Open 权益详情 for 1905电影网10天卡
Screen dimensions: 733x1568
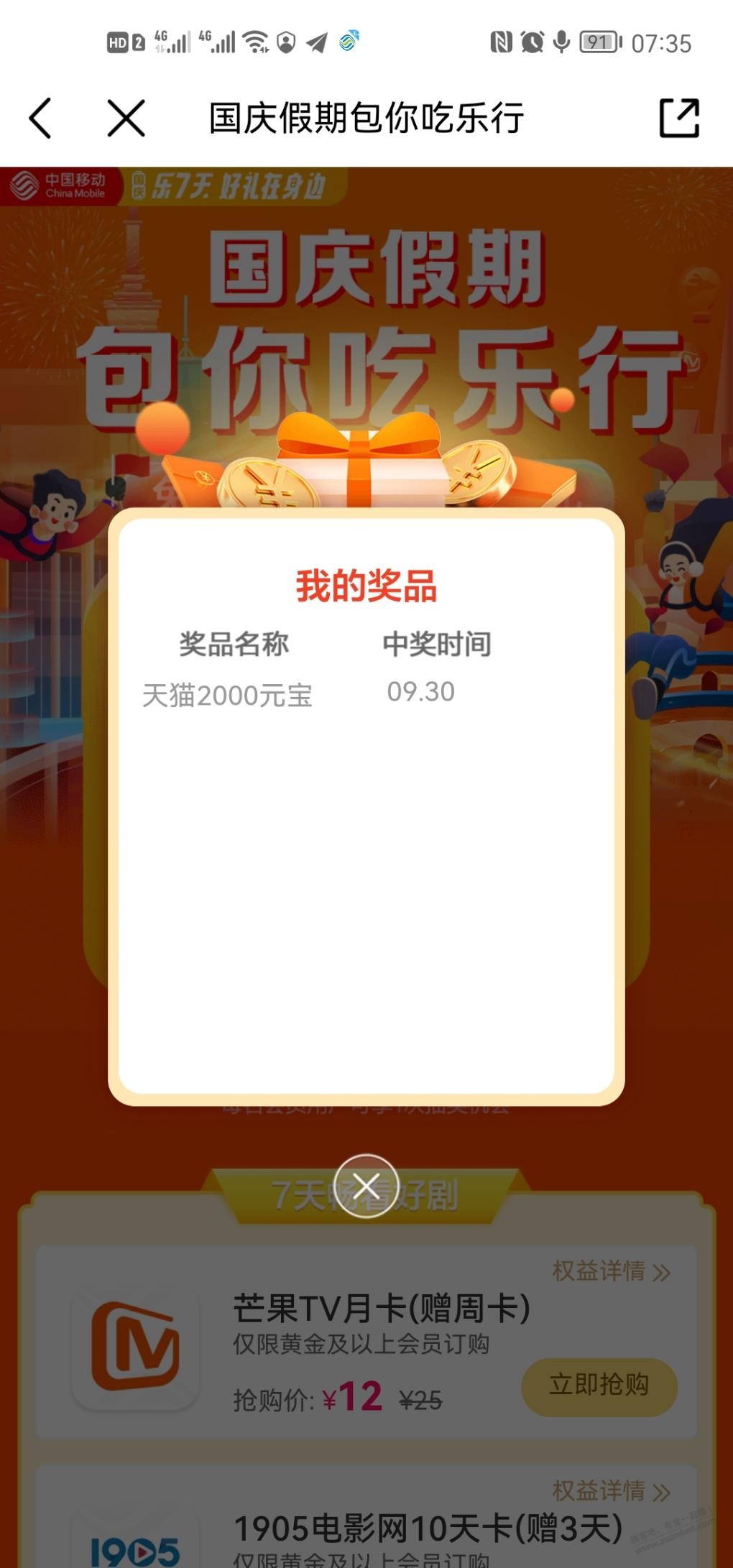(611, 1491)
